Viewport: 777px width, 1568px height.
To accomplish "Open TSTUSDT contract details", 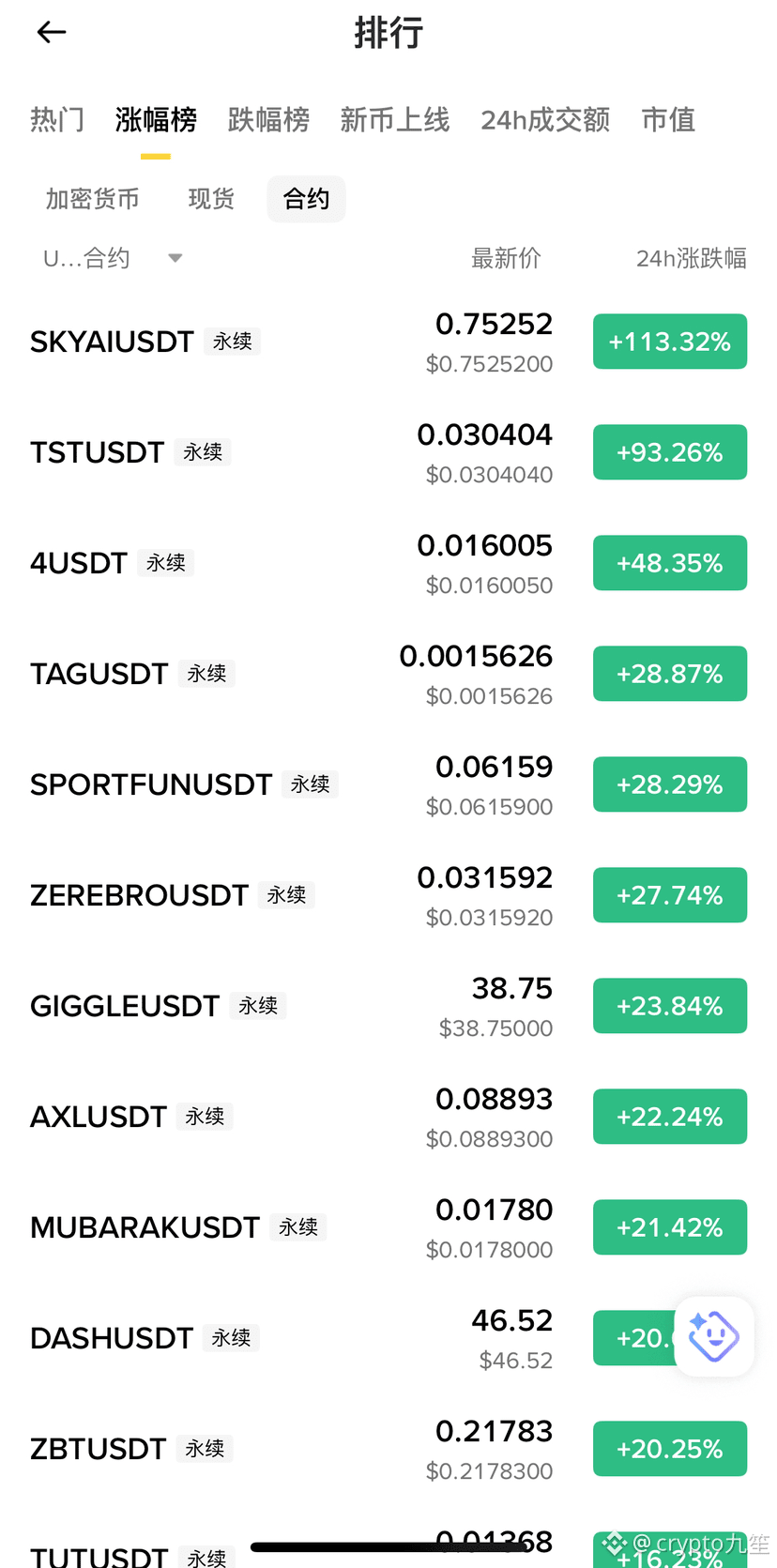I will point(388,452).
